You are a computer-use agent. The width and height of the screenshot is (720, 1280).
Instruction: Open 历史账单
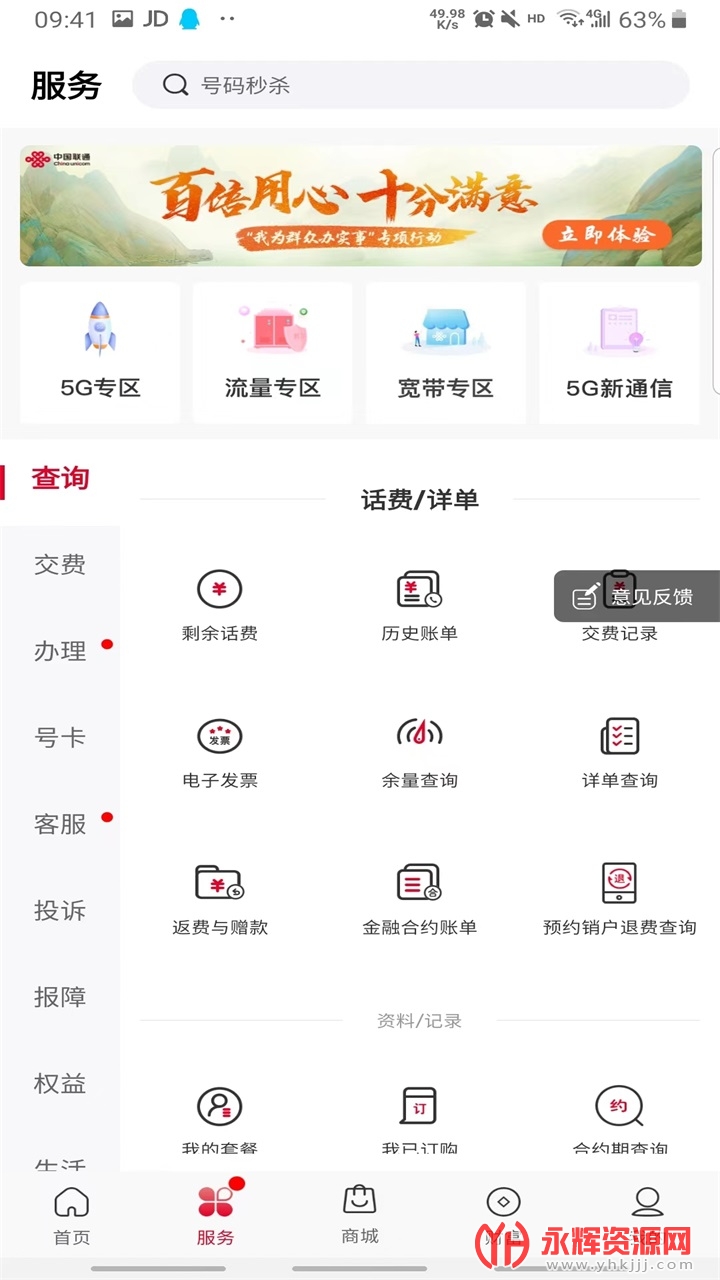419,605
